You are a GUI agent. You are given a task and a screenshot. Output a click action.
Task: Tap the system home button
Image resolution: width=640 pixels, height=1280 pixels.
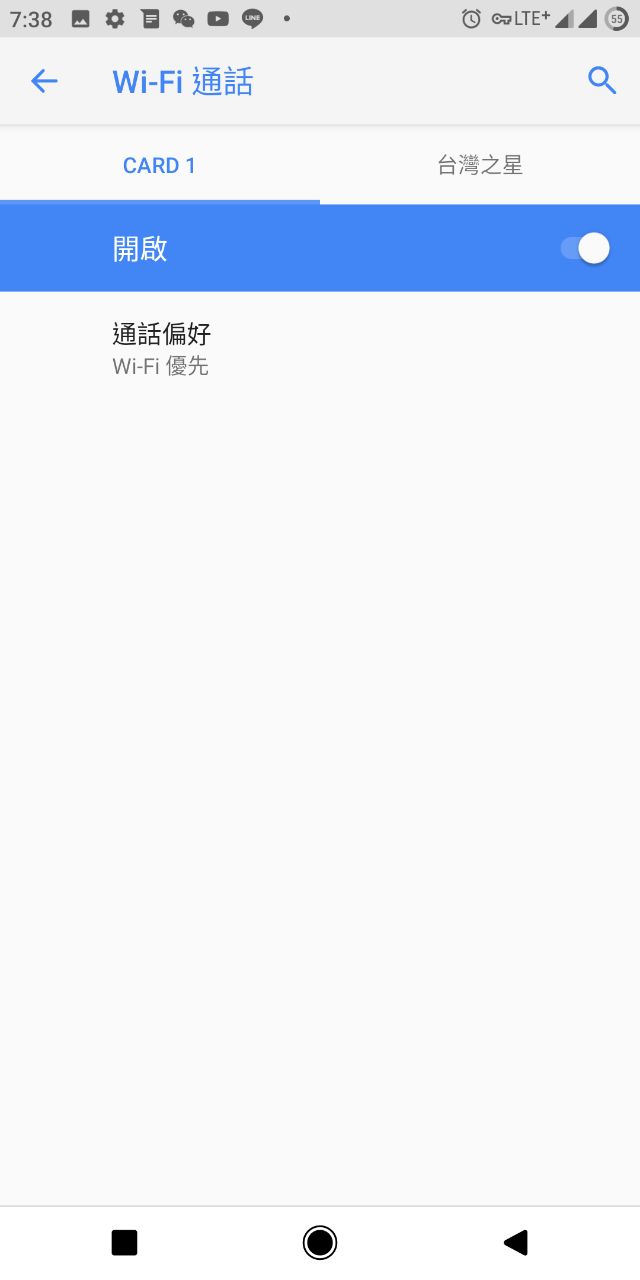pos(320,1243)
